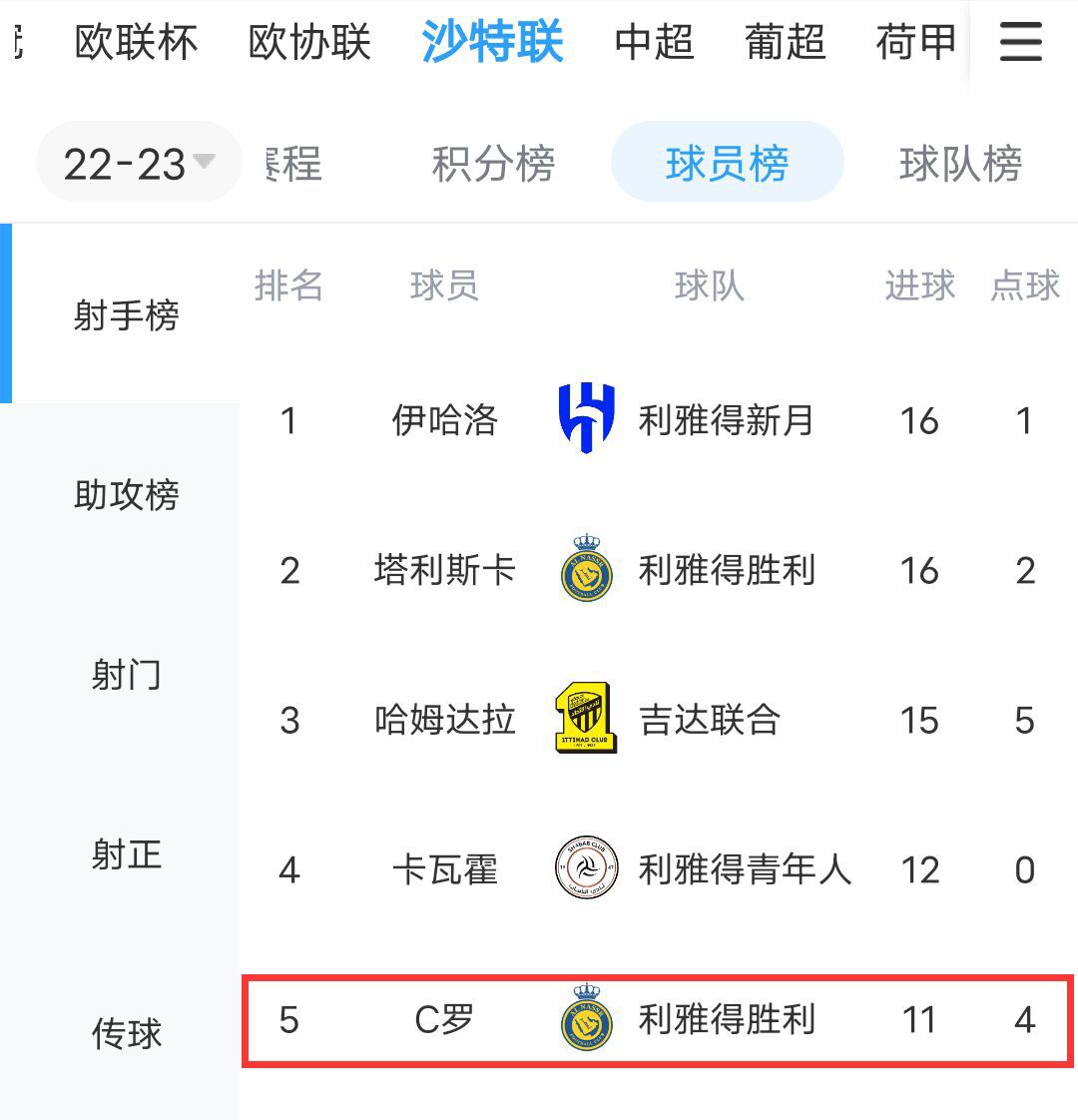The height and width of the screenshot is (1120, 1078).
Task: Switch to the 球队榜 tab
Action: pos(959,164)
